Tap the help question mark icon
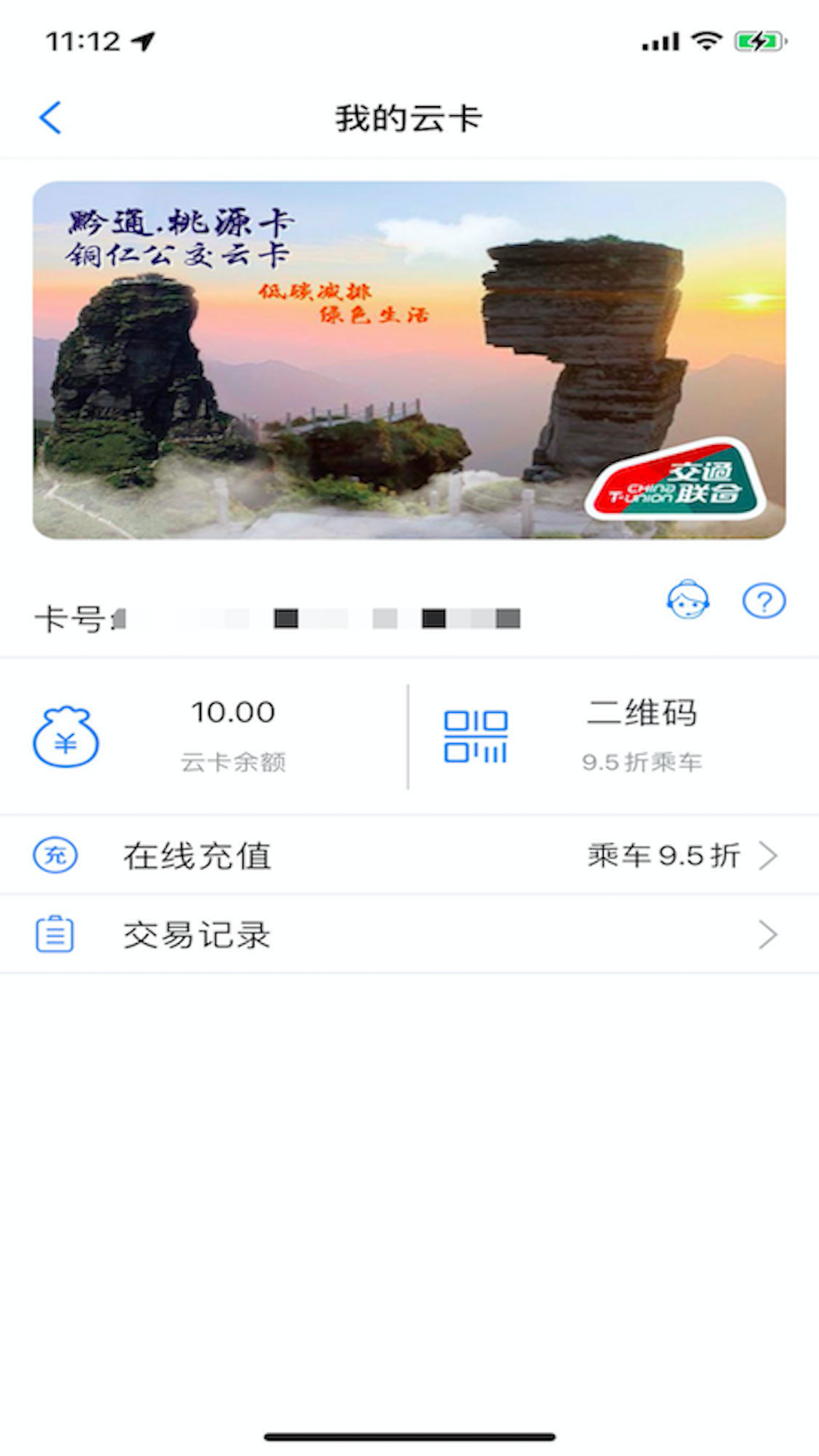The image size is (819, 1456). coord(764,600)
